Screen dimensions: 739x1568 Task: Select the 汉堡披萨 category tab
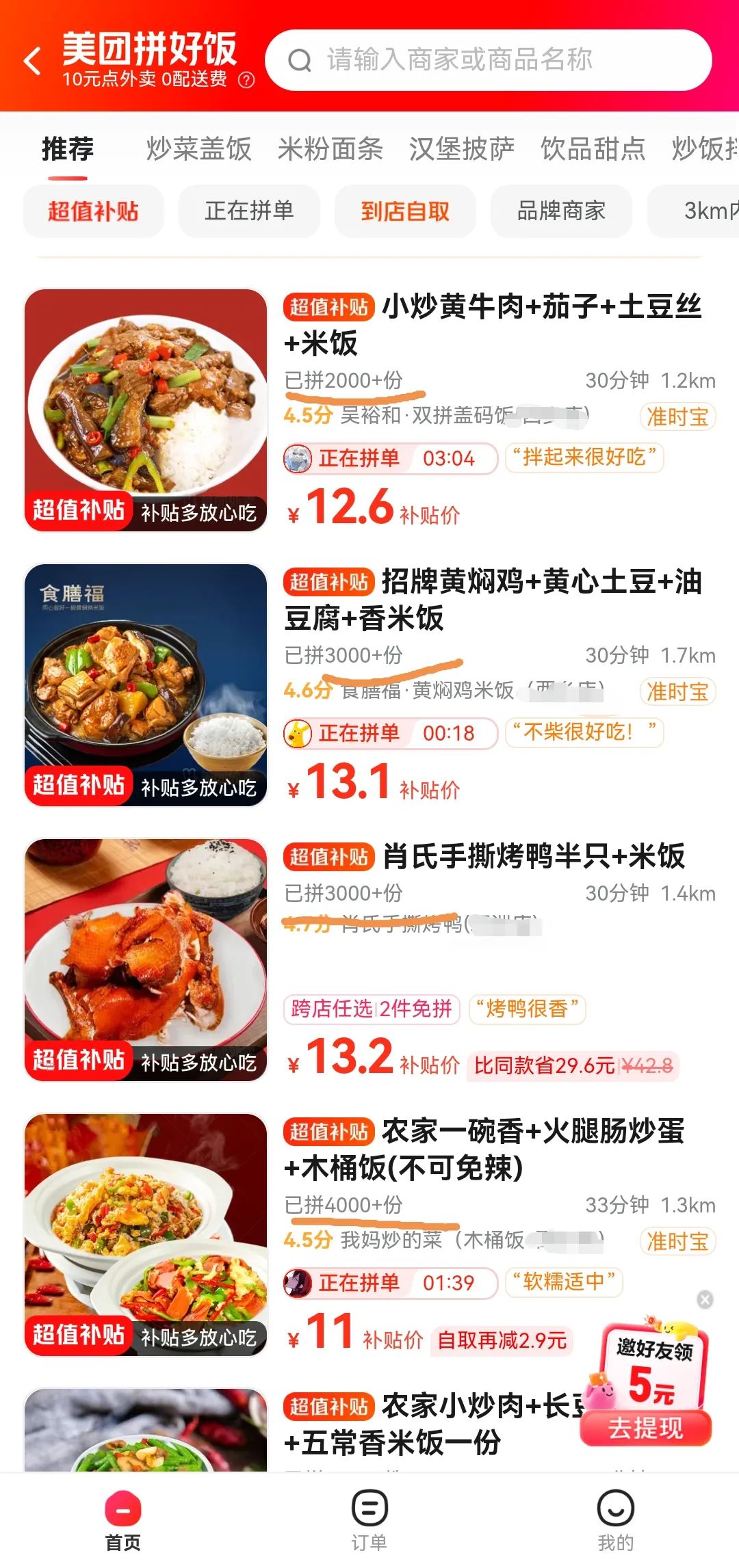461,149
